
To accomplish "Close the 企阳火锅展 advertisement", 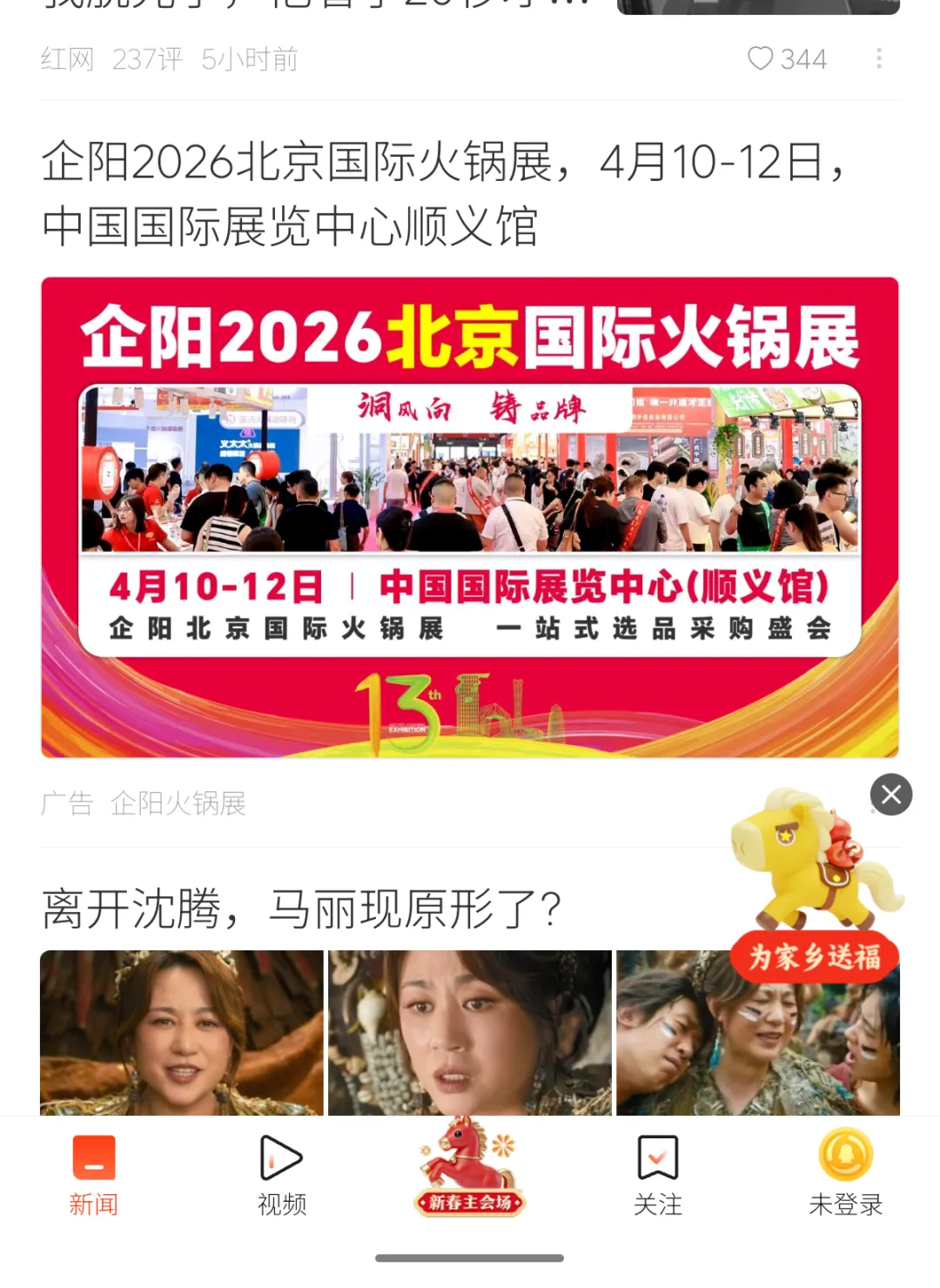I will point(891,793).
